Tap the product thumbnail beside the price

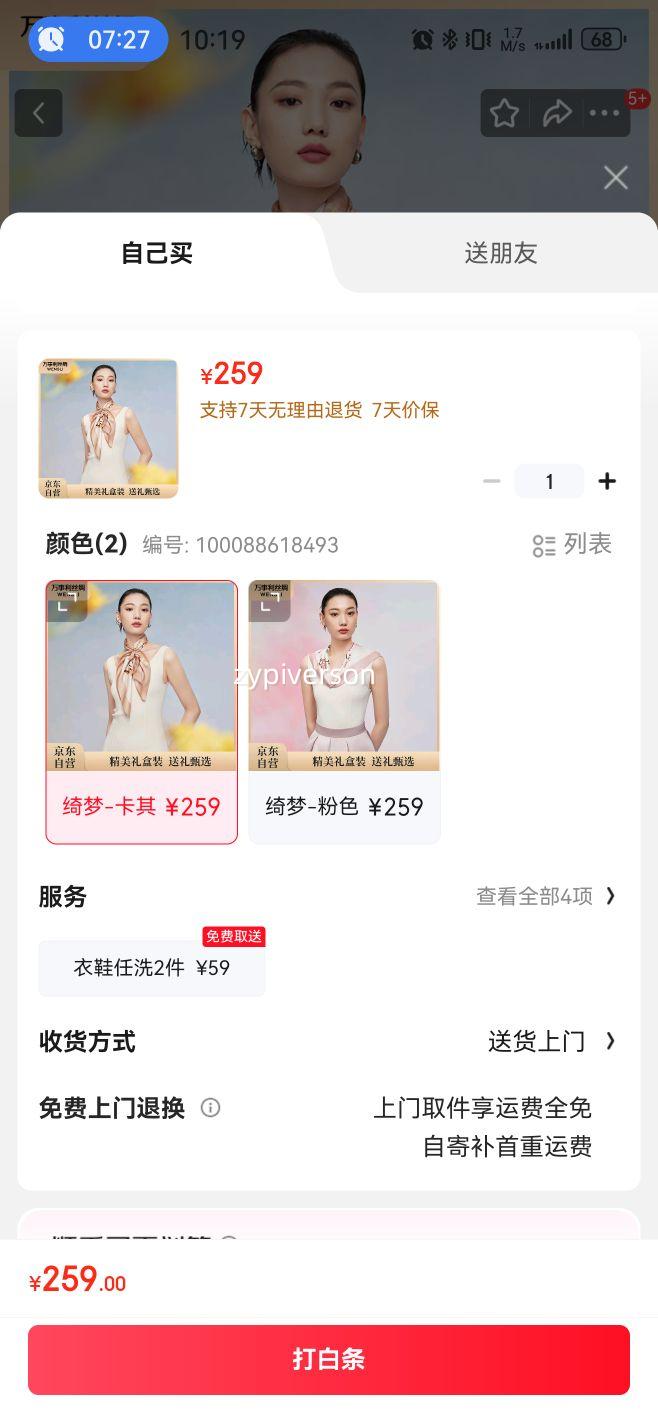[x=108, y=428]
